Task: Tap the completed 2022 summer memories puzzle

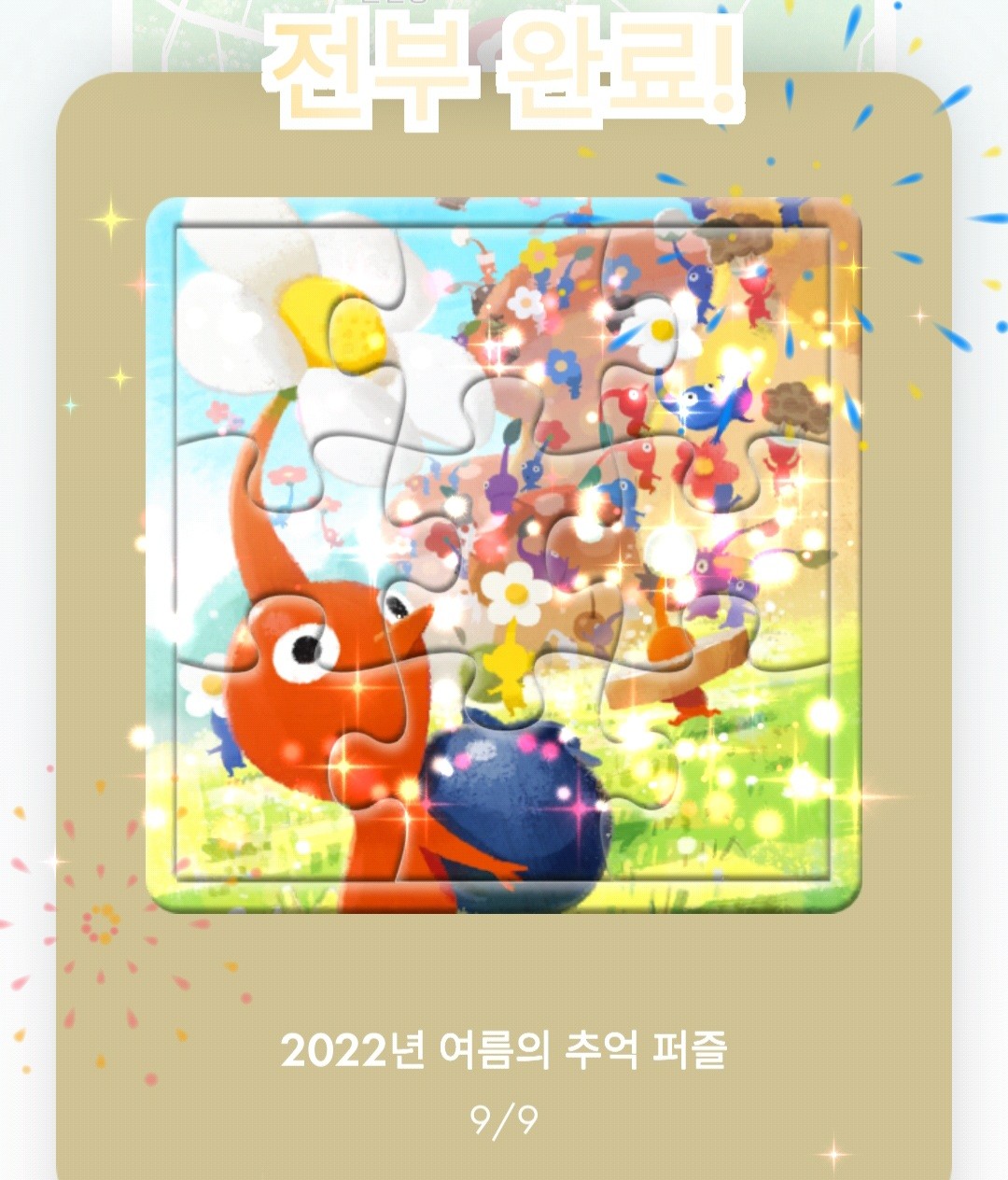Action: pos(503,555)
